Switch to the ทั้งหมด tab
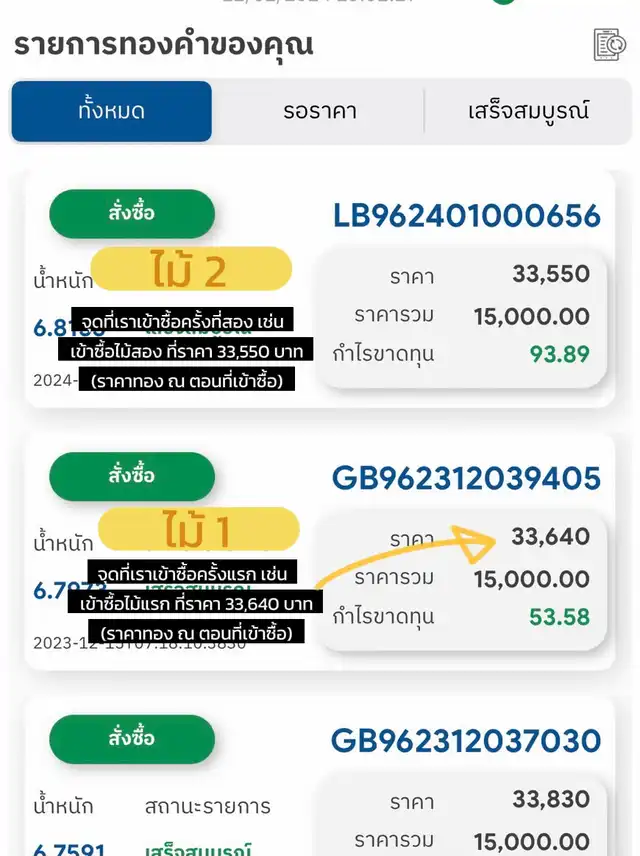Image resolution: width=640 pixels, height=856 pixels. click(111, 111)
